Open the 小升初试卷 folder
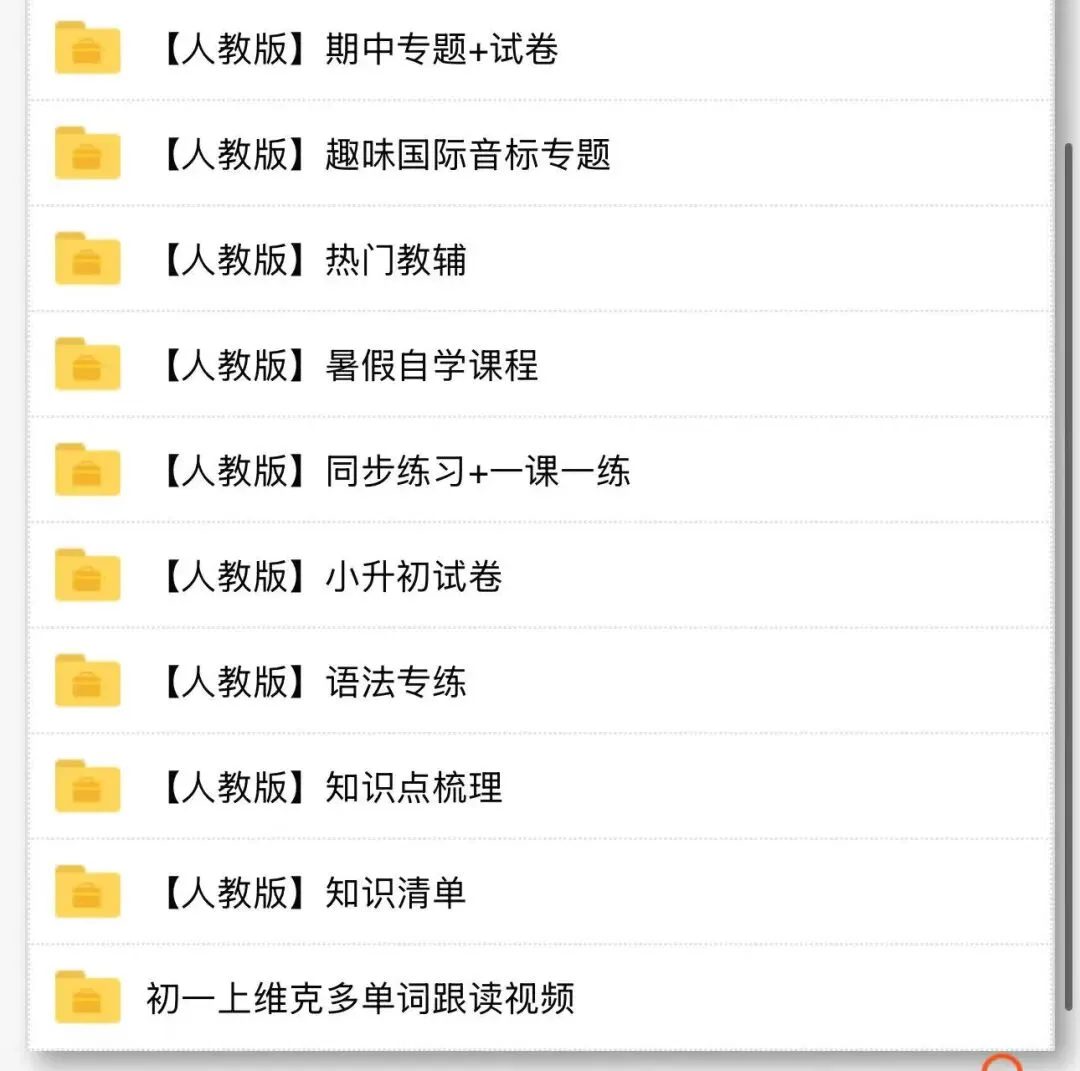 tap(540, 576)
